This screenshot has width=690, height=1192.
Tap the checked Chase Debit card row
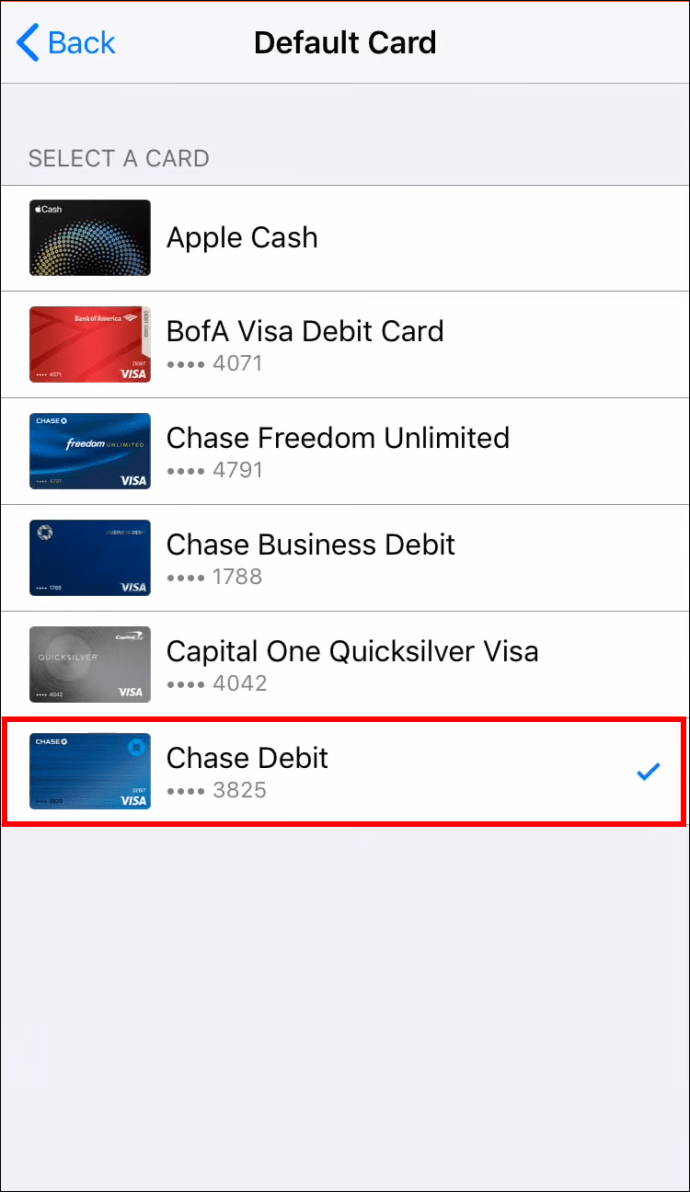(x=345, y=771)
